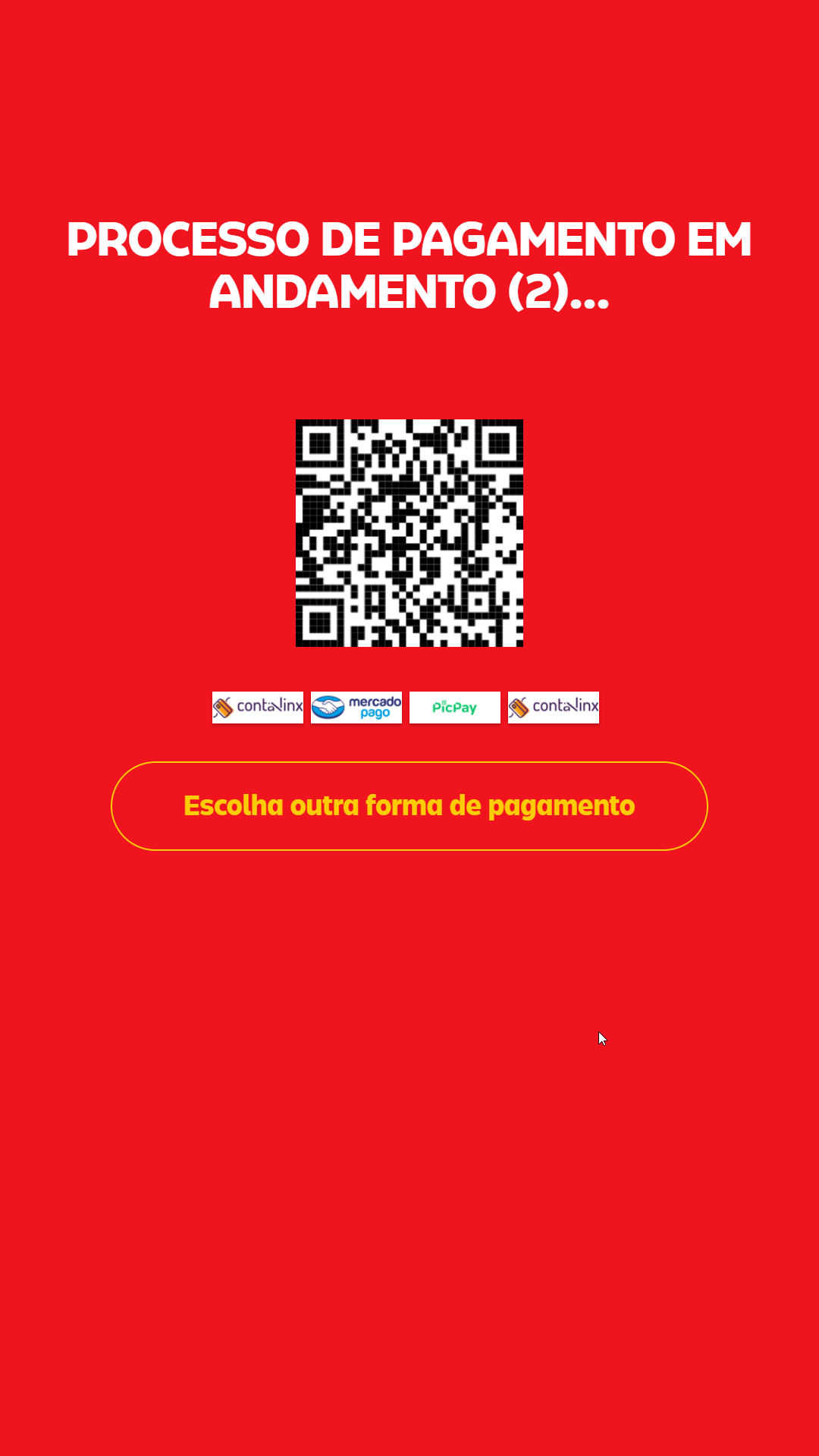
Task: Tap 'Escolha outra forma de pagamento'
Action: 409,805
